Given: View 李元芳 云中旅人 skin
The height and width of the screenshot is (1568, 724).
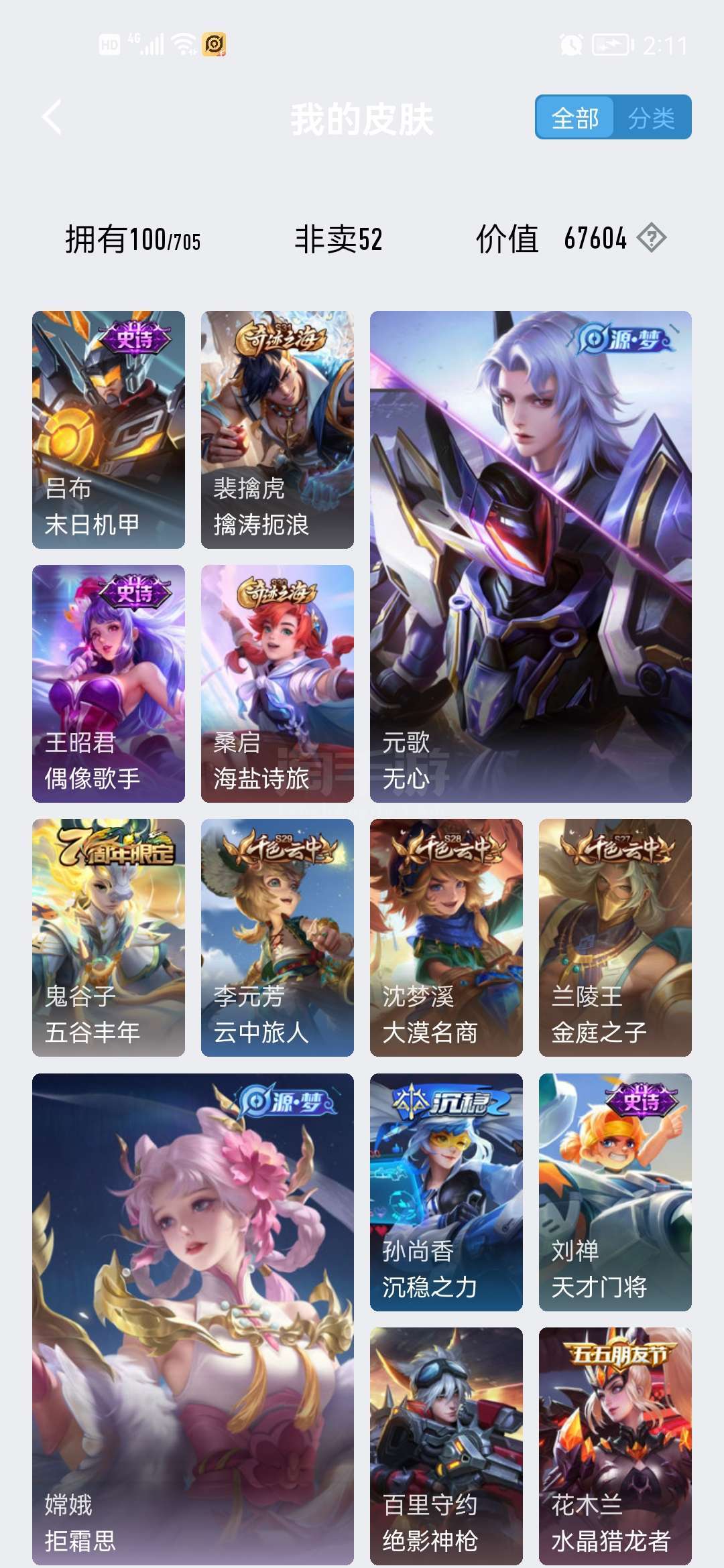Looking at the screenshot, I should coord(278,937).
